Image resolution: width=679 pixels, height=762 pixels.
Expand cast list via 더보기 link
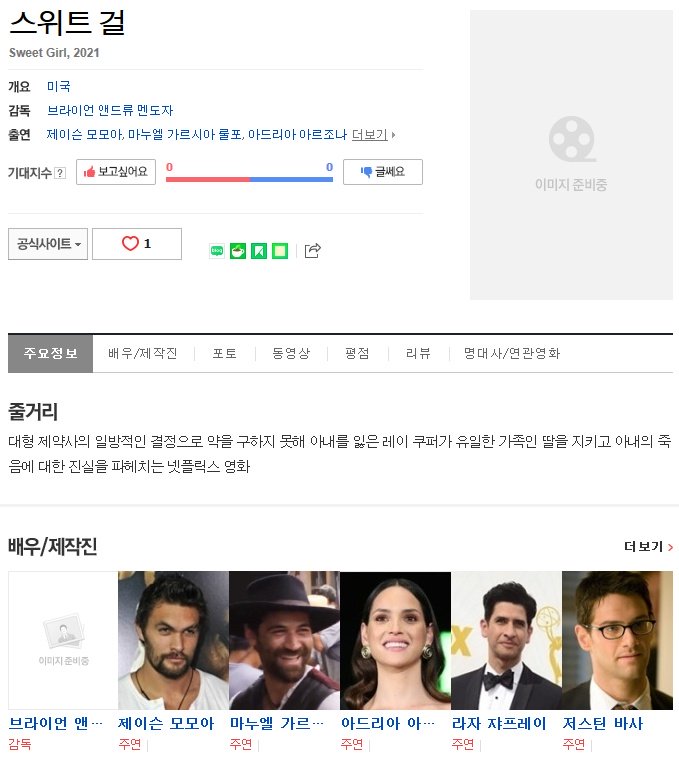[372, 134]
